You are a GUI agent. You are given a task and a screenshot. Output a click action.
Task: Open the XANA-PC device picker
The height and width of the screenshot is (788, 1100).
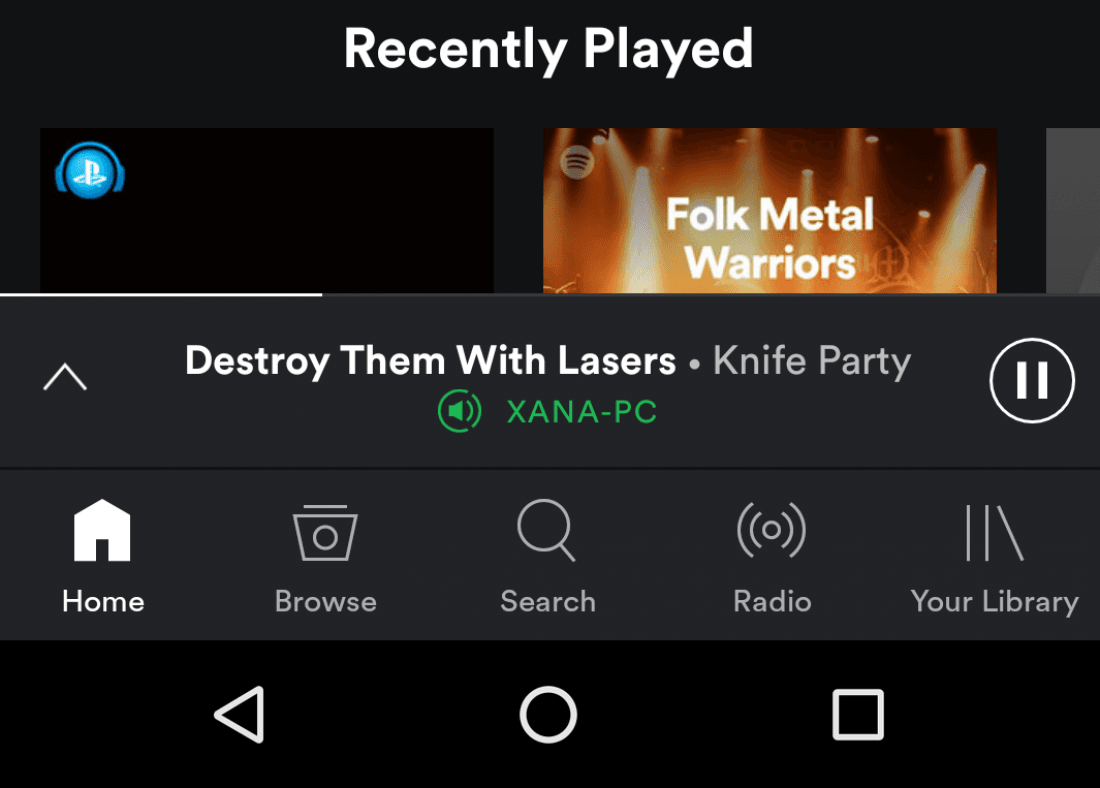pyautogui.click(x=548, y=411)
